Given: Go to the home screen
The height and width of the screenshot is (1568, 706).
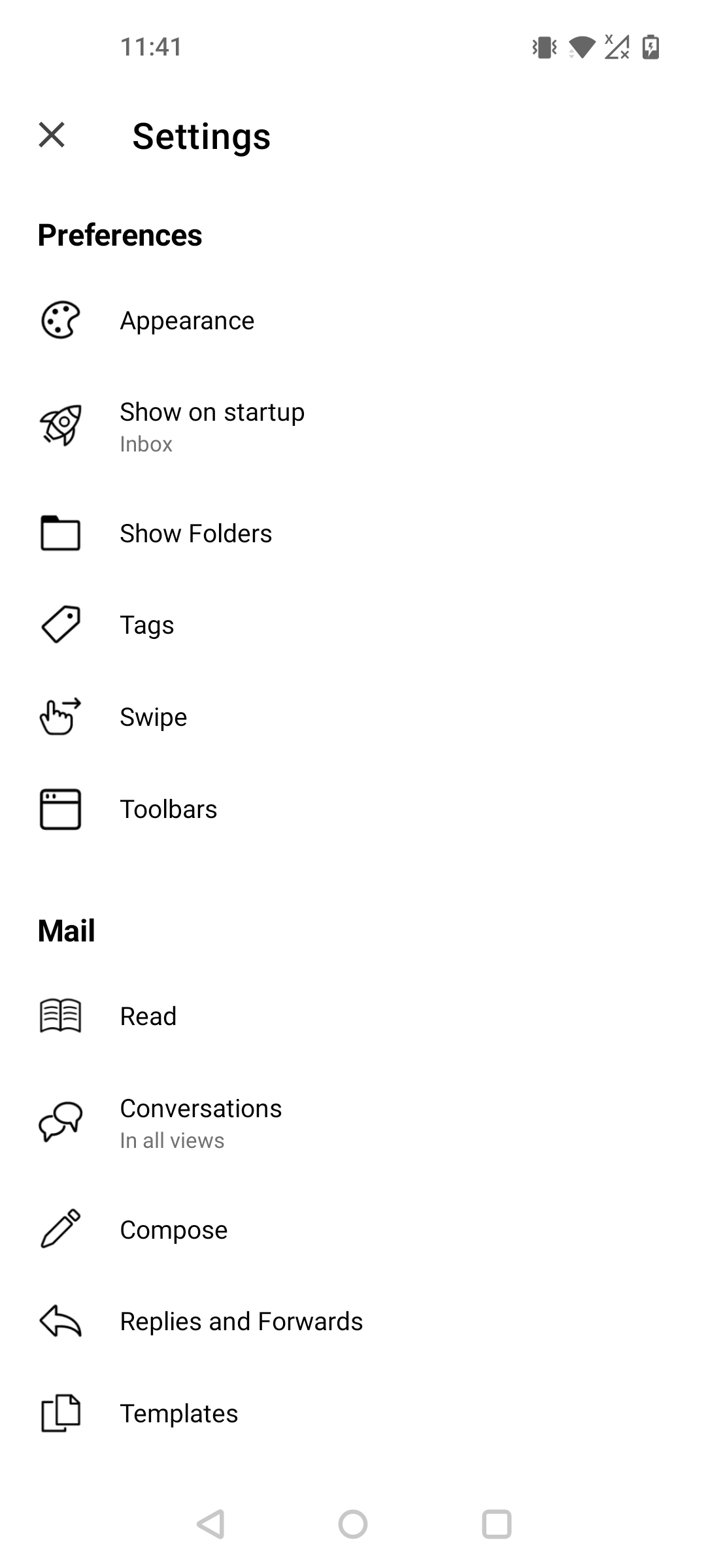Looking at the screenshot, I should pyautogui.click(x=353, y=1524).
